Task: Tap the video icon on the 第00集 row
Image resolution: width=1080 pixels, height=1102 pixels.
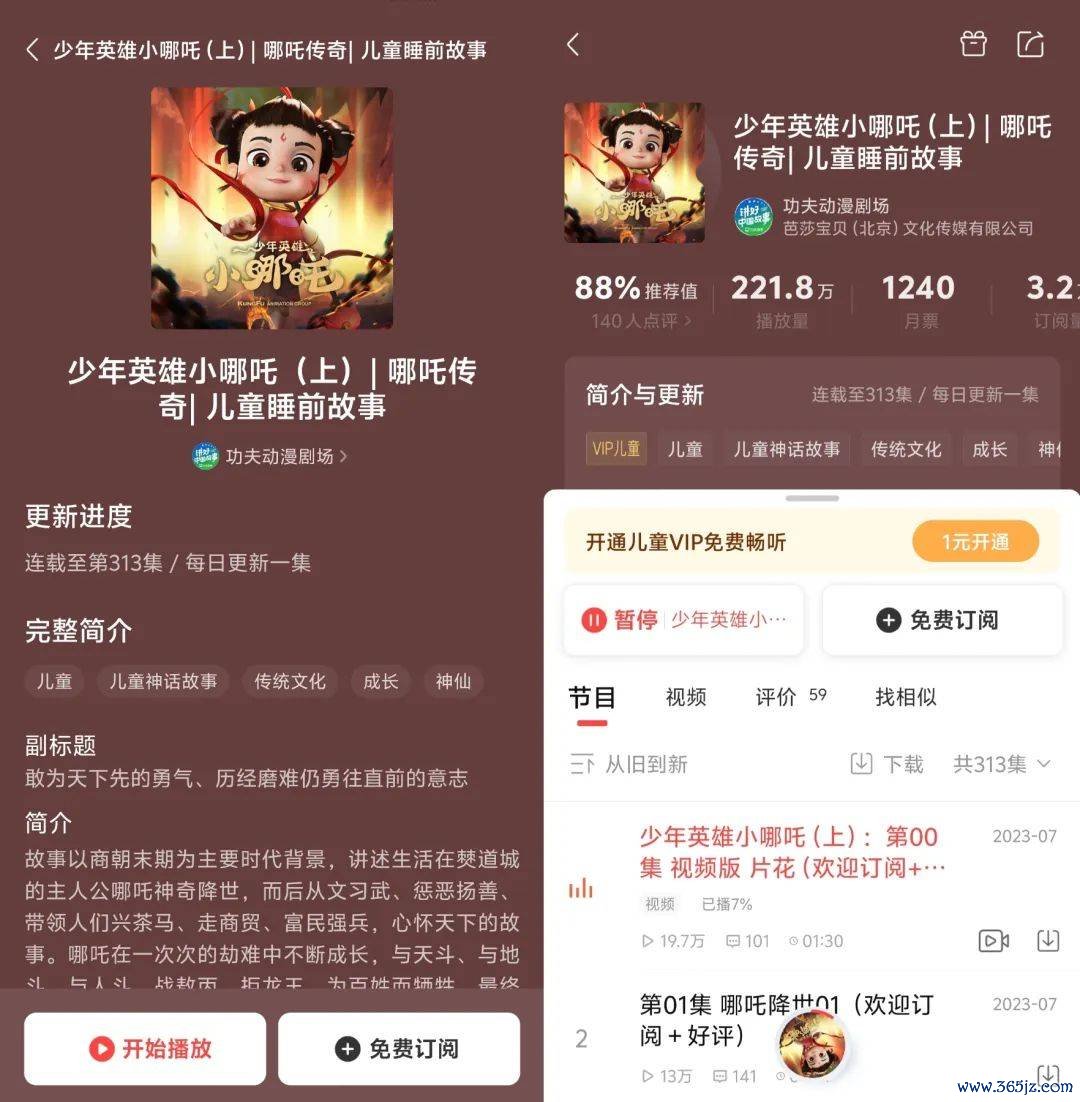Action: pos(993,941)
